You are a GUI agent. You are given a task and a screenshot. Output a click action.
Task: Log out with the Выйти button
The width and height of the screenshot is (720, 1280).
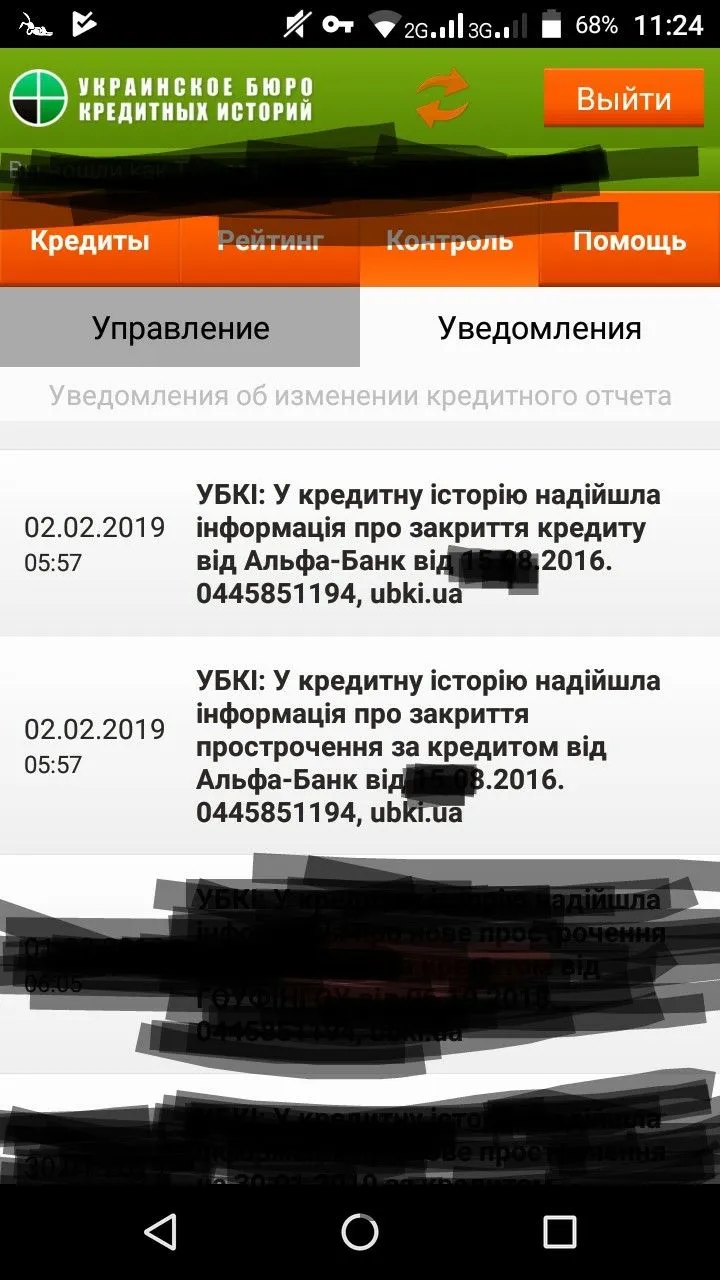point(624,99)
